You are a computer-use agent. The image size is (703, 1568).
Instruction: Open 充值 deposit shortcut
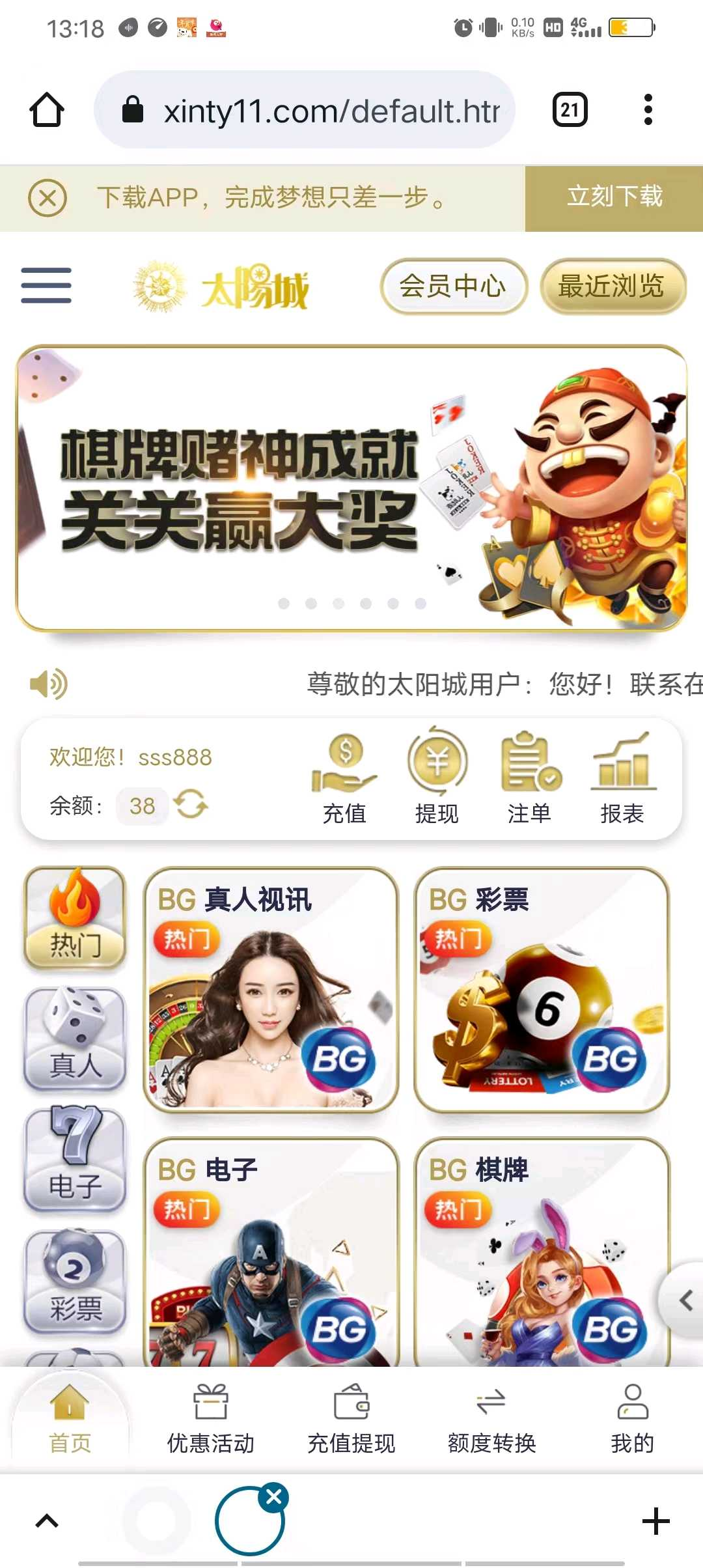coord(344,777)
